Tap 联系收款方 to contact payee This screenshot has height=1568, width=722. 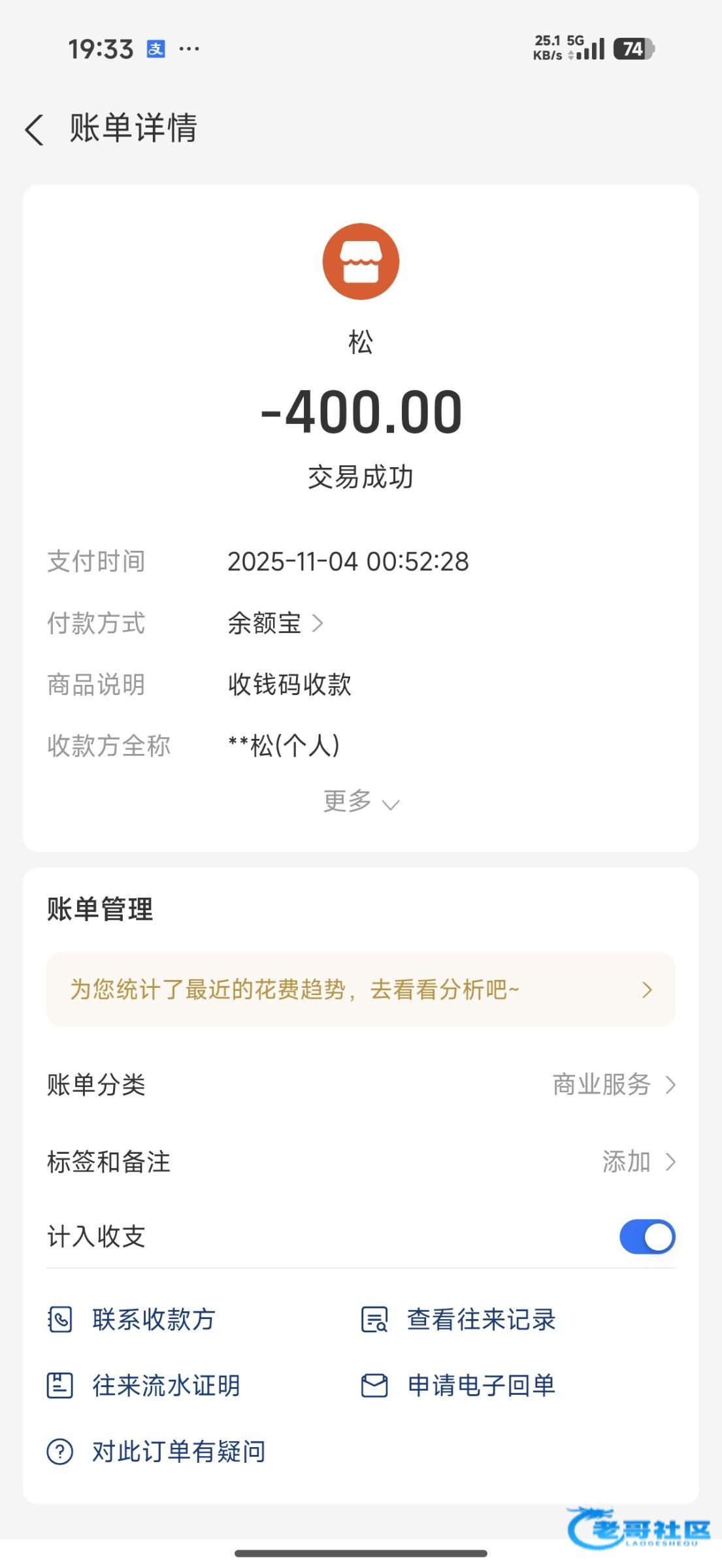[x=132, y=1320]
